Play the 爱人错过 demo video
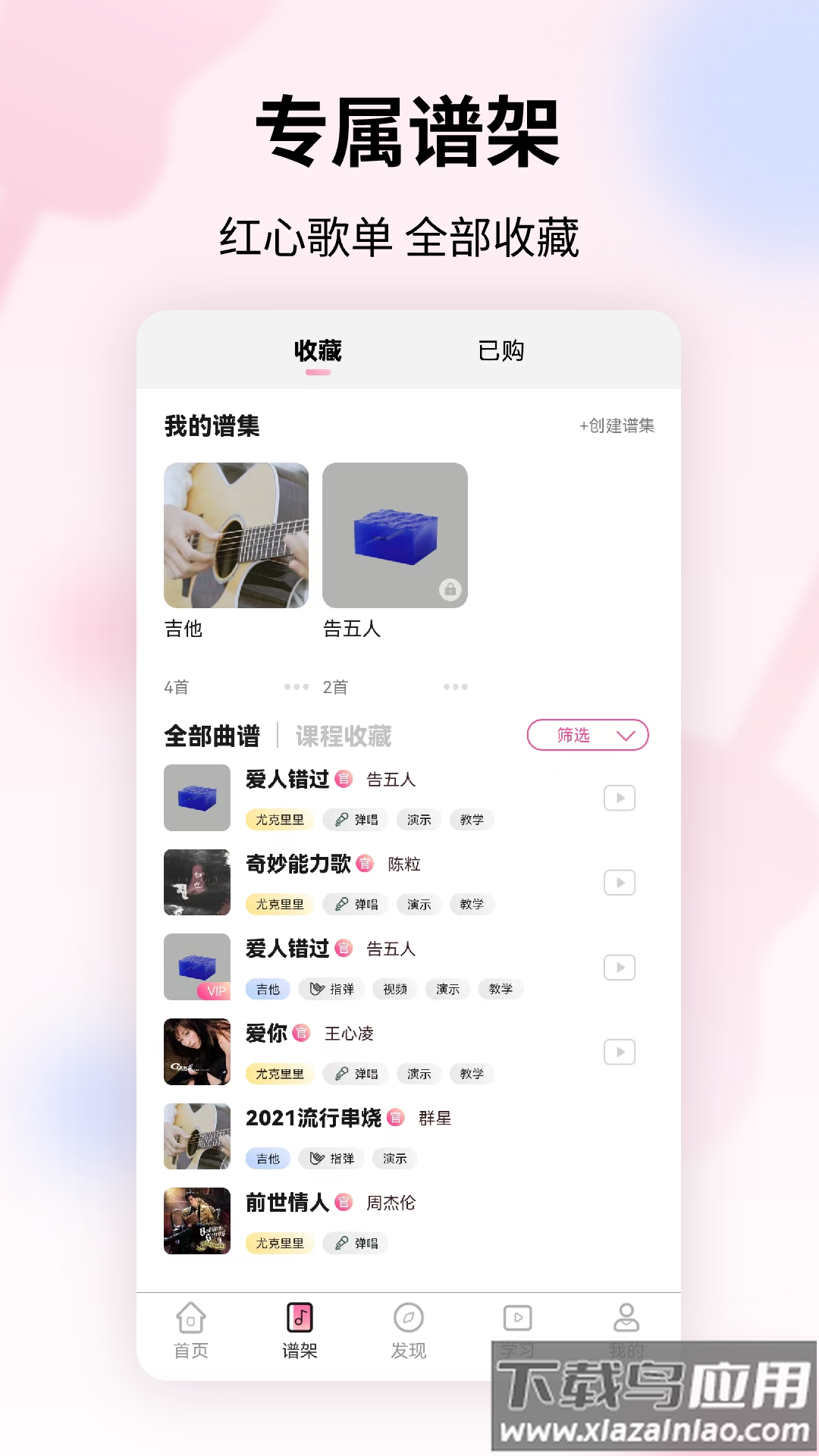This screenshot has width=819, height=1456. [620, 798]
